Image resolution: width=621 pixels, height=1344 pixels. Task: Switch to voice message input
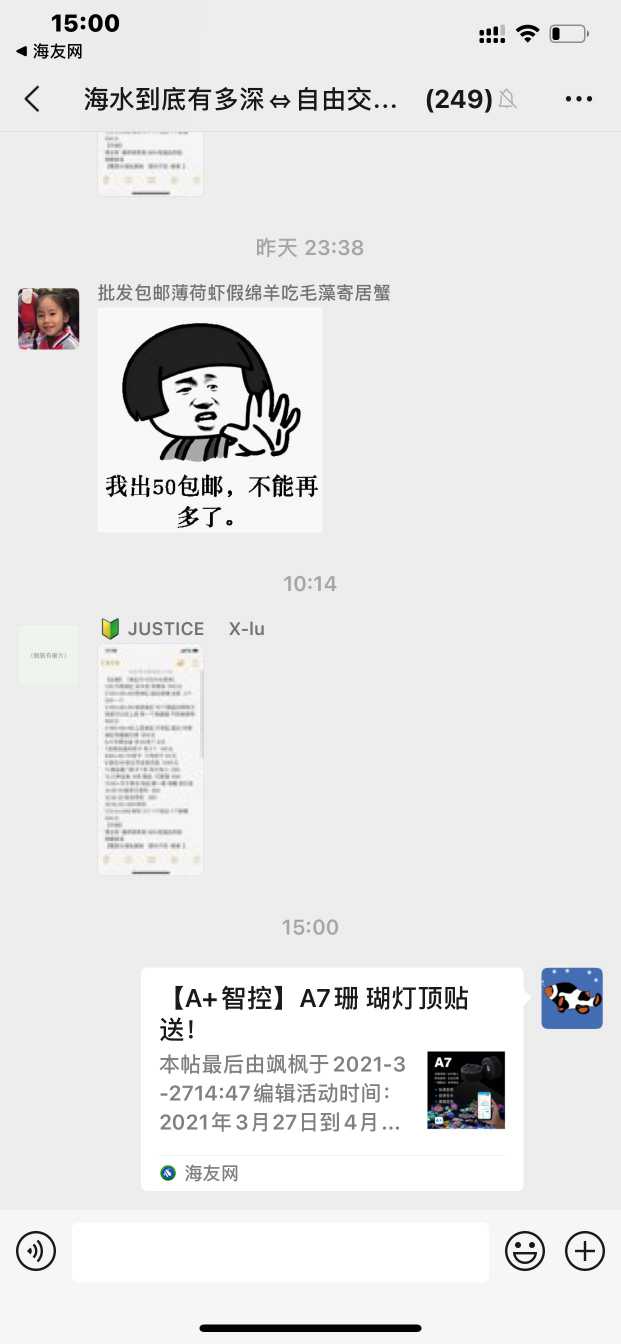36,1251
